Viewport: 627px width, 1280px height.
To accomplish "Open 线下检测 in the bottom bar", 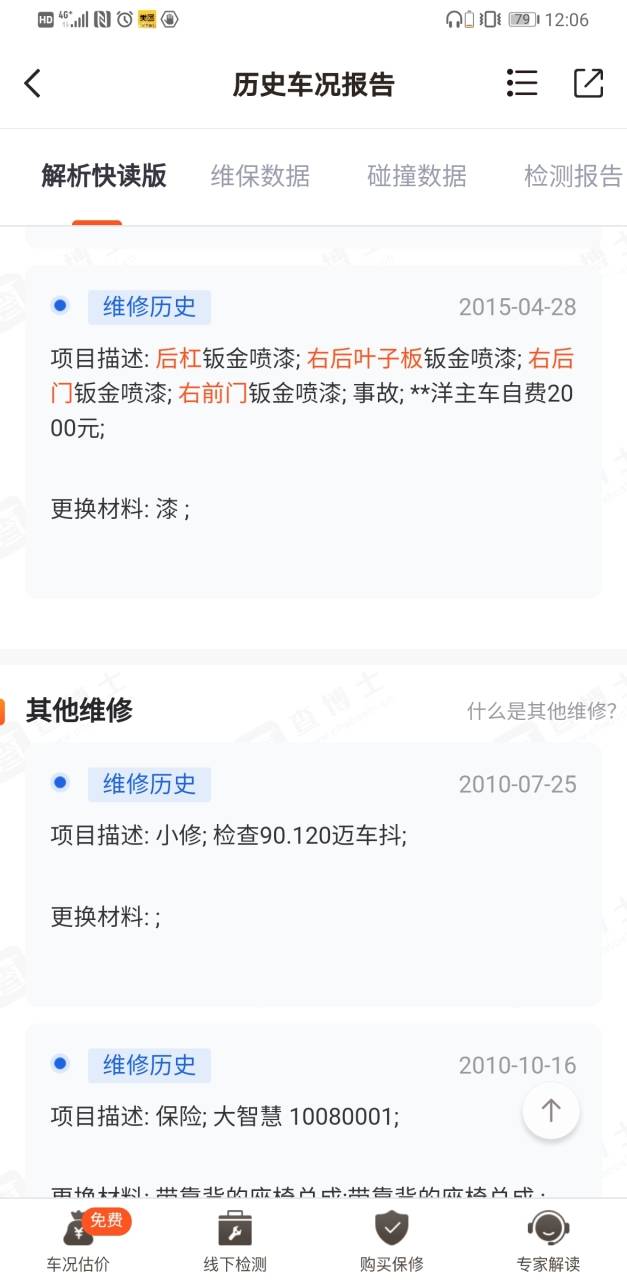I will click(x=235, y=1240).
